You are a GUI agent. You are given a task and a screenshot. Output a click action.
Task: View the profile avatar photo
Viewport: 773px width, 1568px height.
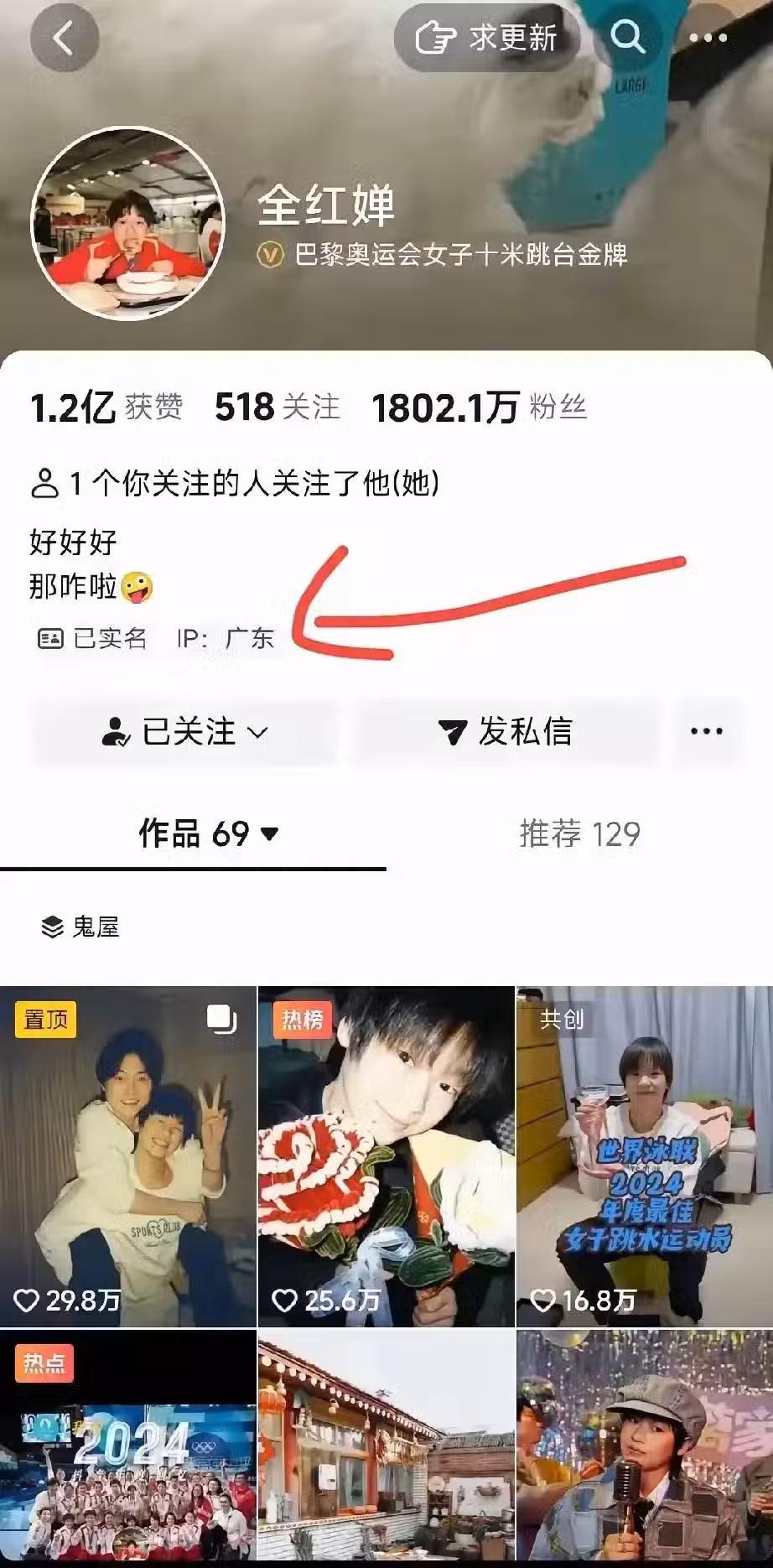[x=128, y=224]
